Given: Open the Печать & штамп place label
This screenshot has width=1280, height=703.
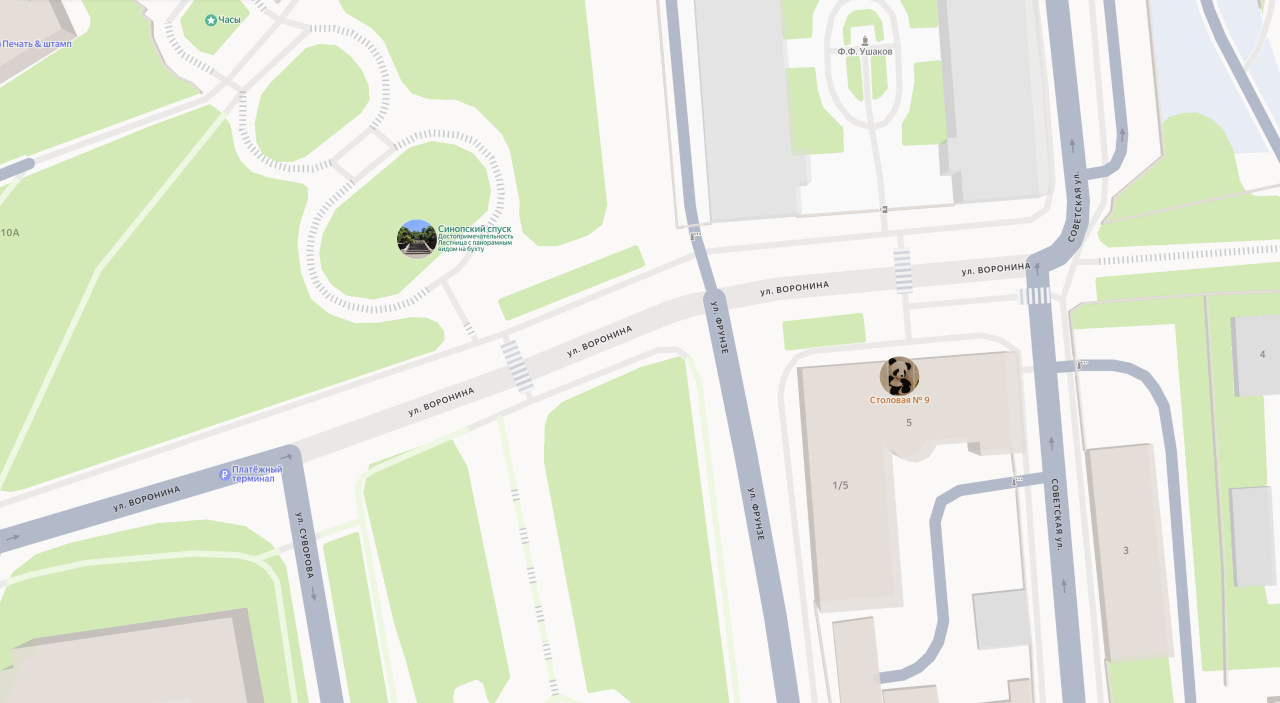Looking at the screenshot, I should point(37,44).
